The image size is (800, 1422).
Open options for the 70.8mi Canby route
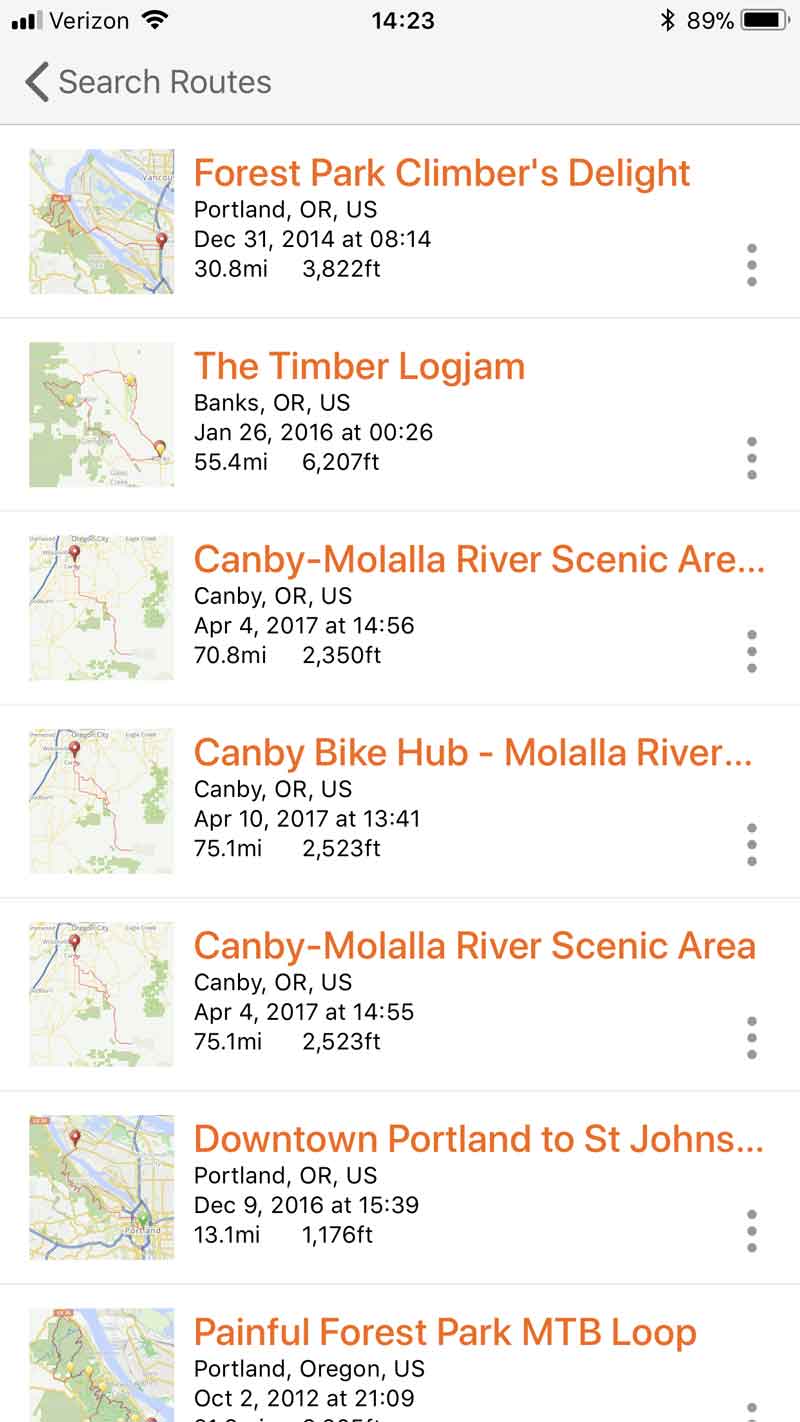point(752,651)
